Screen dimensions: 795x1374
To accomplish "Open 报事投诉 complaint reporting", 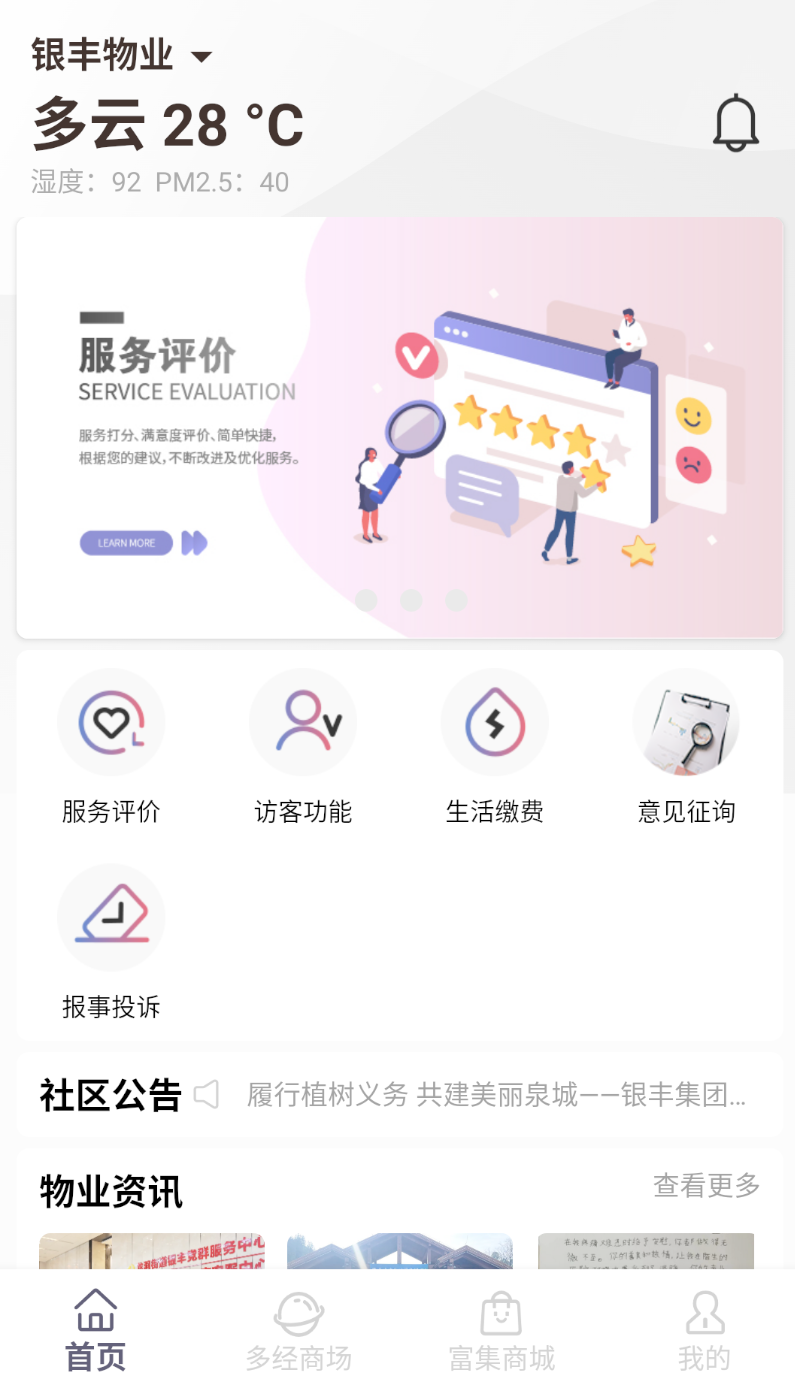I will [111, 942].
